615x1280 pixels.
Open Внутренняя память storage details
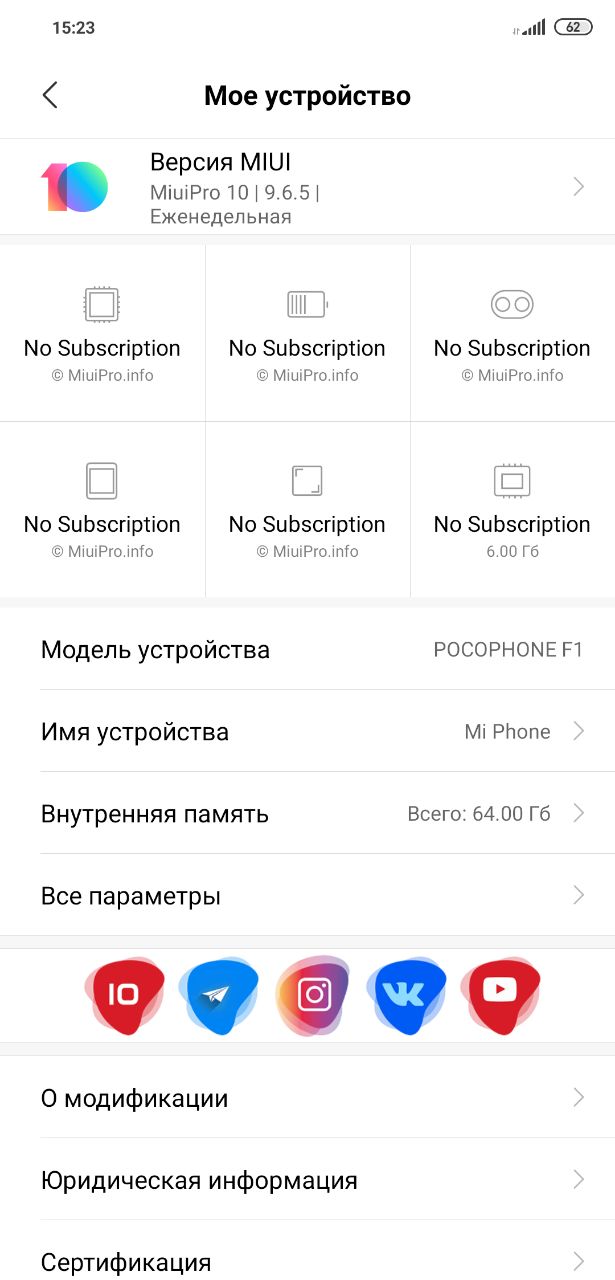307,813
